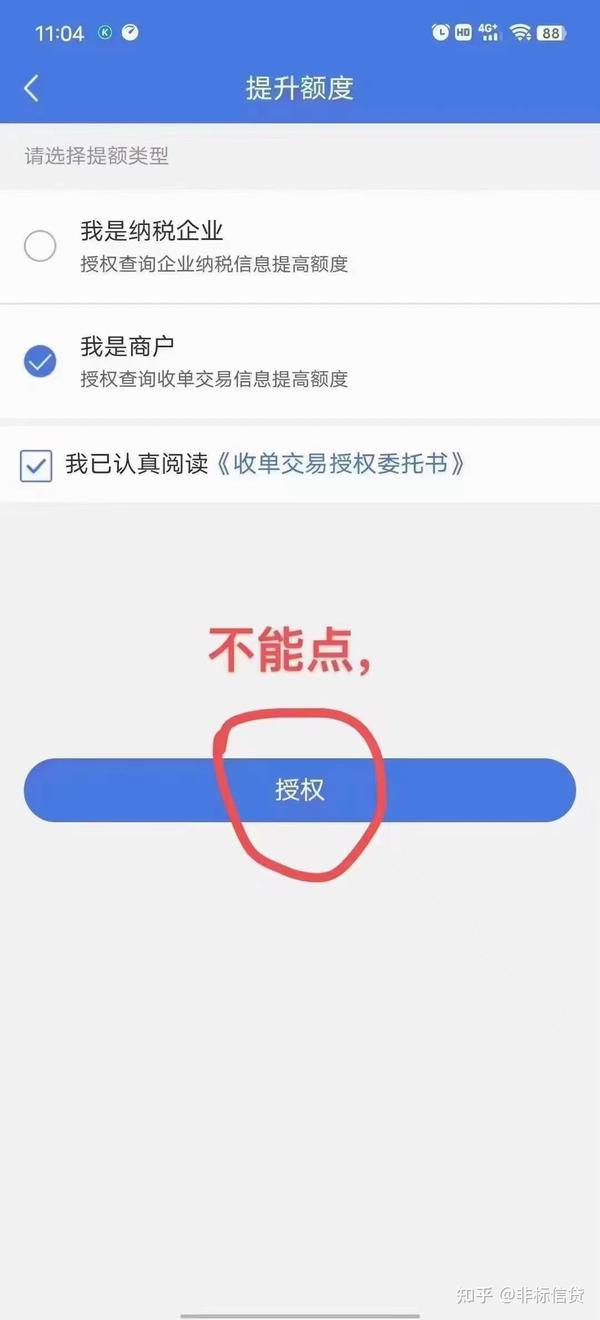Screen dimensions: 600x1320
Task: Tap the blue 授权 button
Action: click(x=300, y=790)
